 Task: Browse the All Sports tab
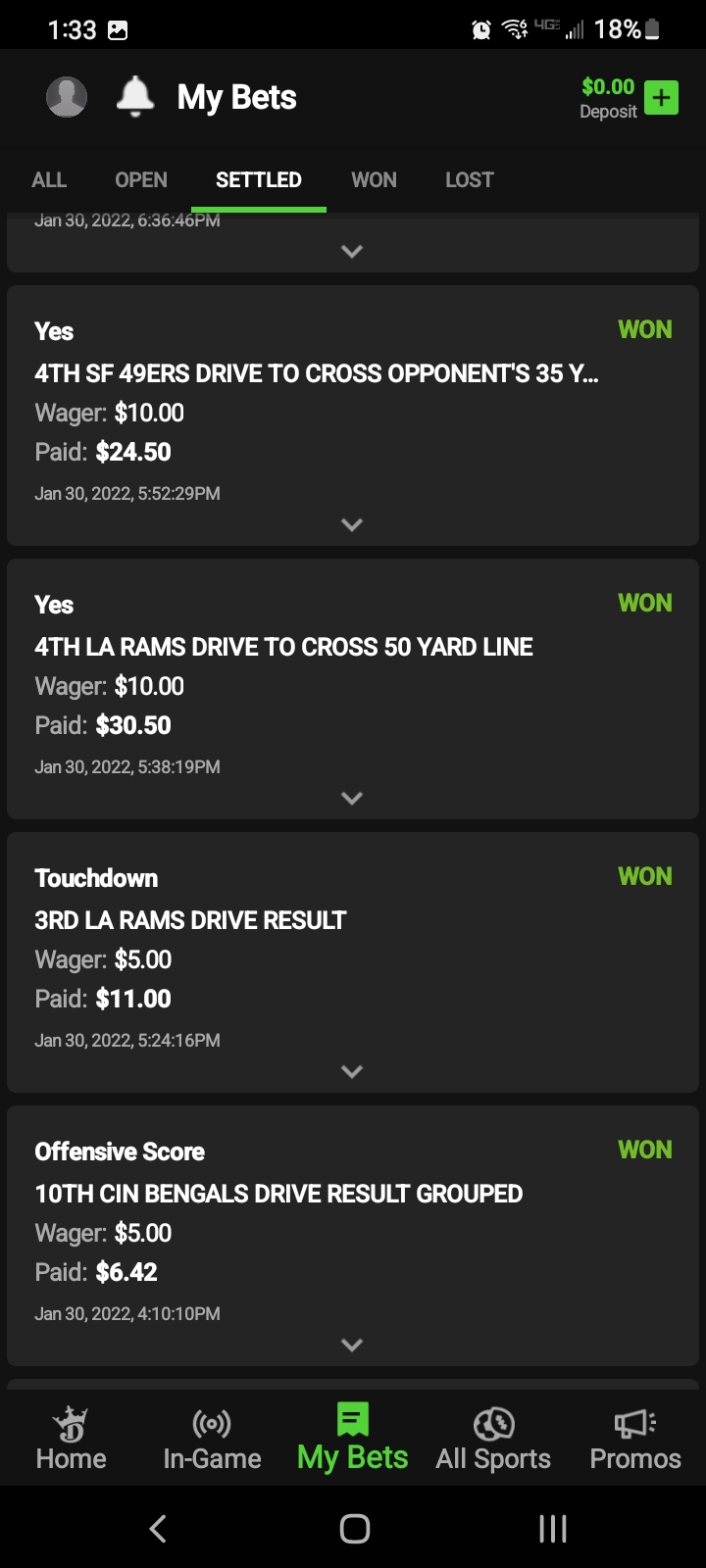(x=493, y=1439)
